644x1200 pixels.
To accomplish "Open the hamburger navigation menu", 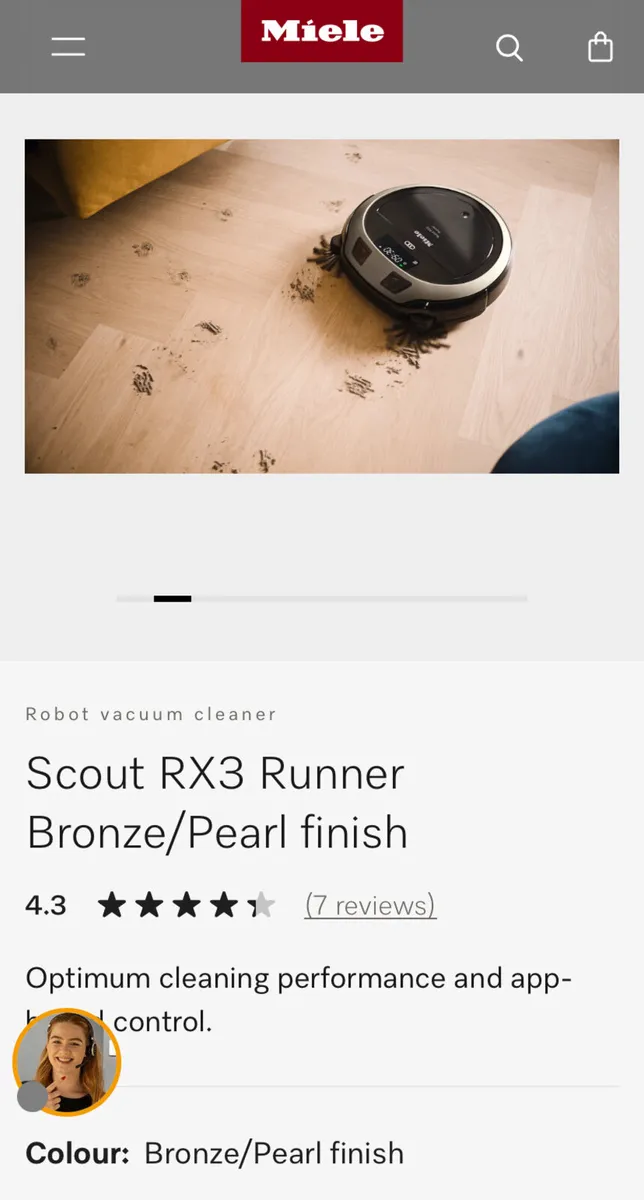I will point(68,46).
